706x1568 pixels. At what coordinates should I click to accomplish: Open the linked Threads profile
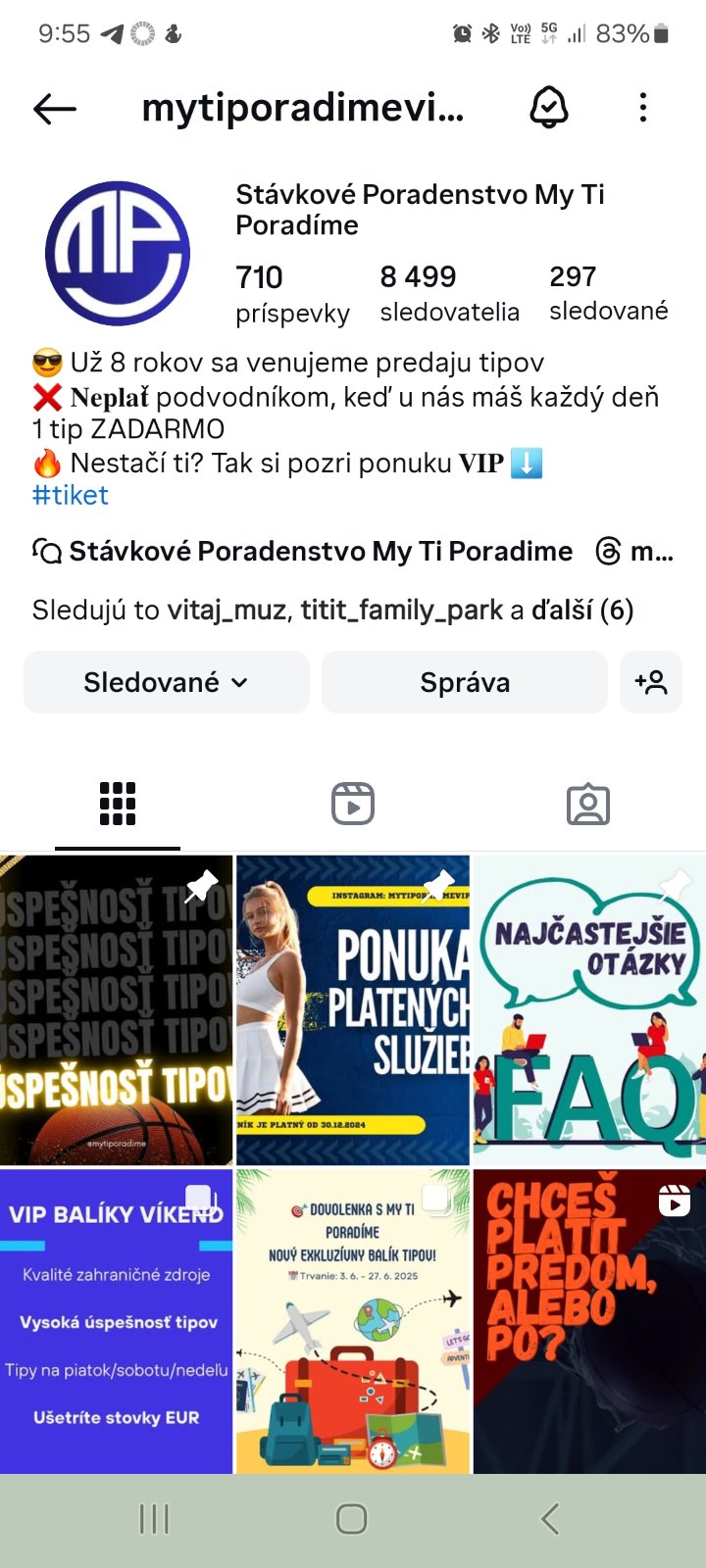(x=634, y=552)
